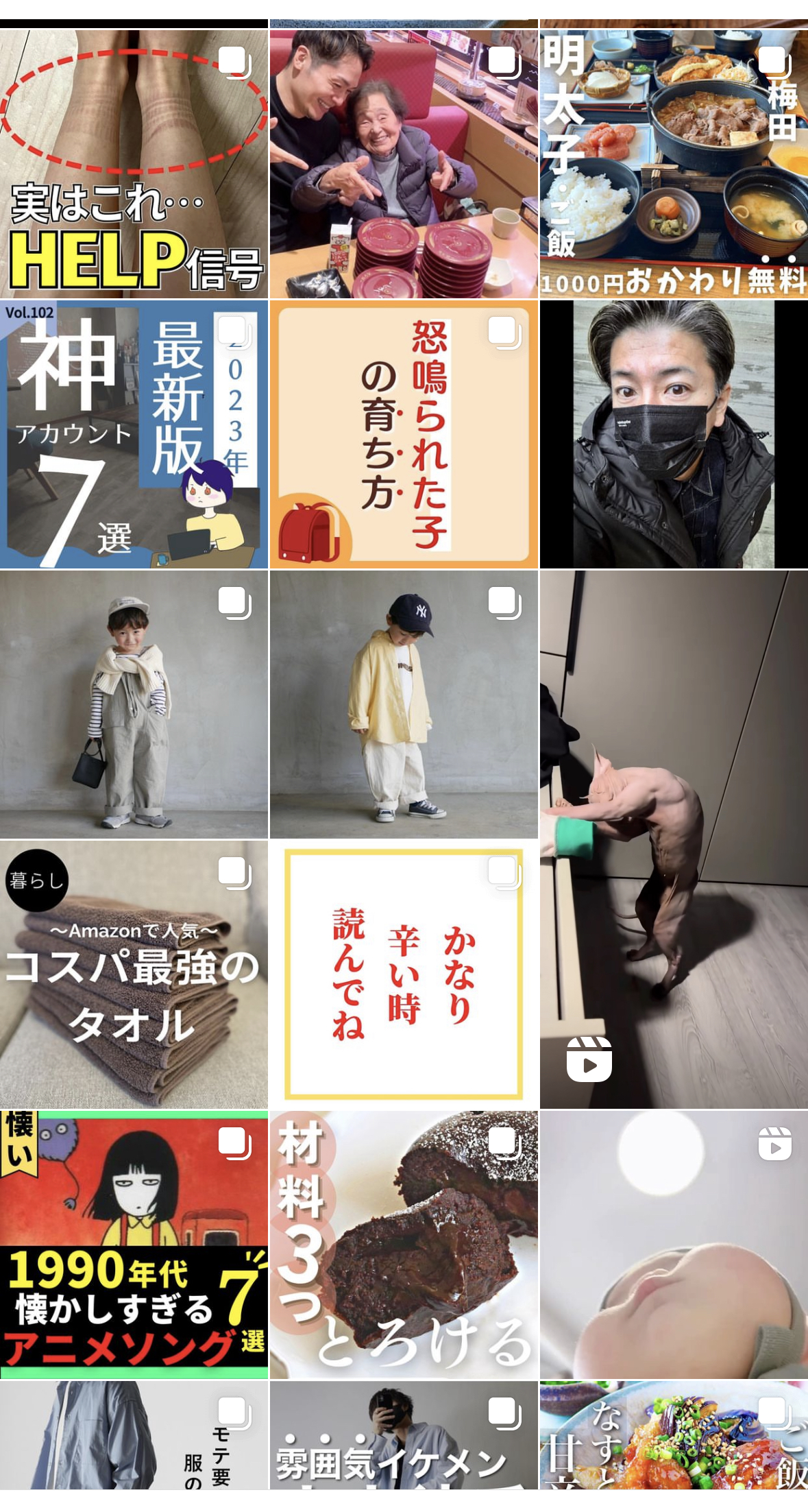The image size is (808, 1512).
Task: View the 明太子ご飯 梅田 food post
Action: coord(674,163)
